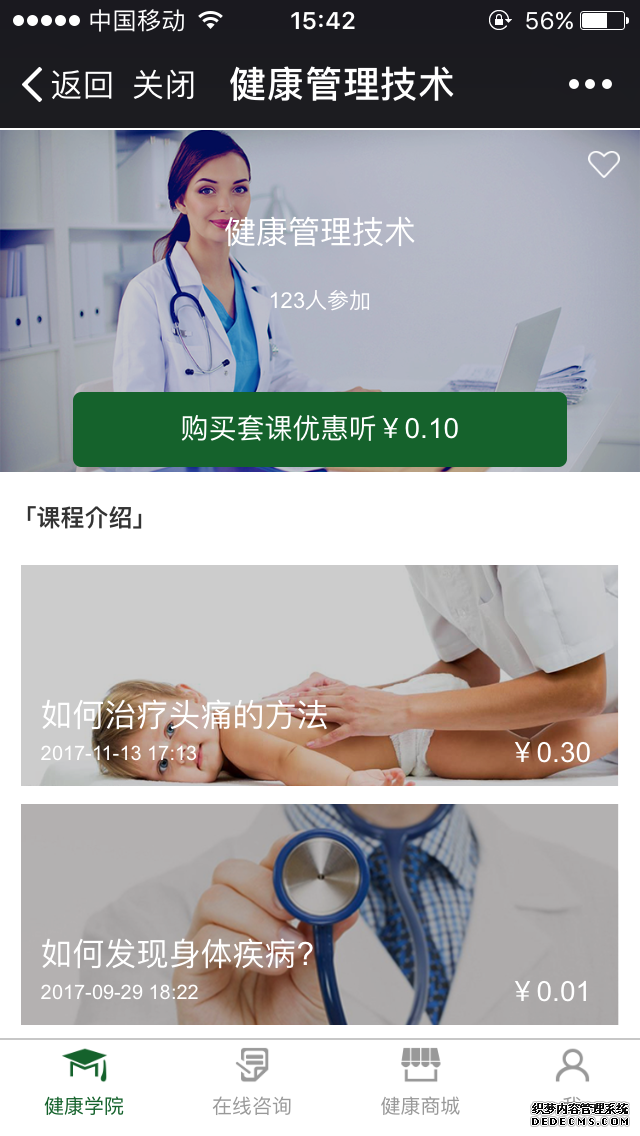Open the profile tab with person icon

pyautogui.click(x=572, y=1074)
